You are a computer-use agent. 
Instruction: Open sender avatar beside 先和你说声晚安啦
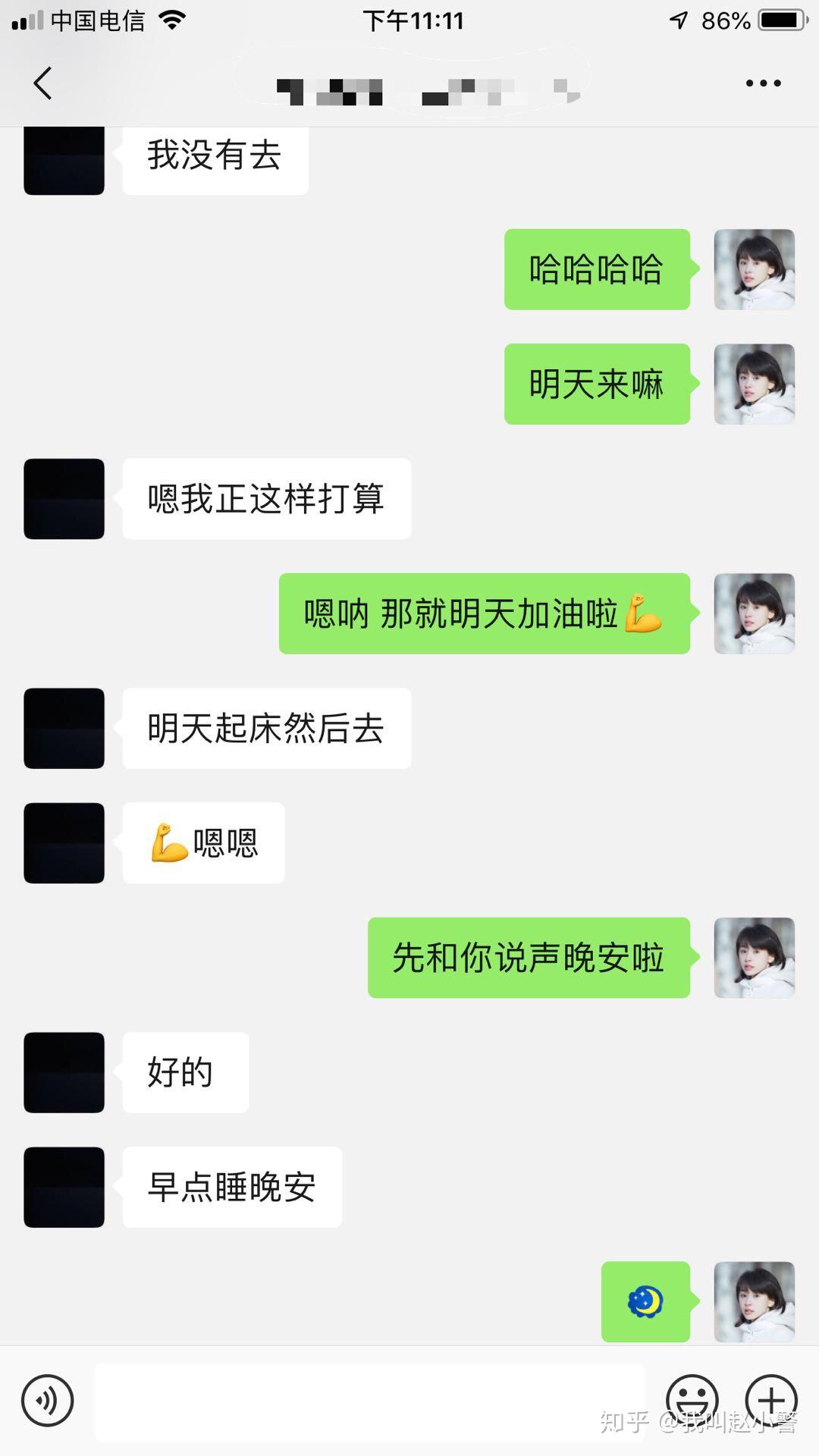(755, 958)
